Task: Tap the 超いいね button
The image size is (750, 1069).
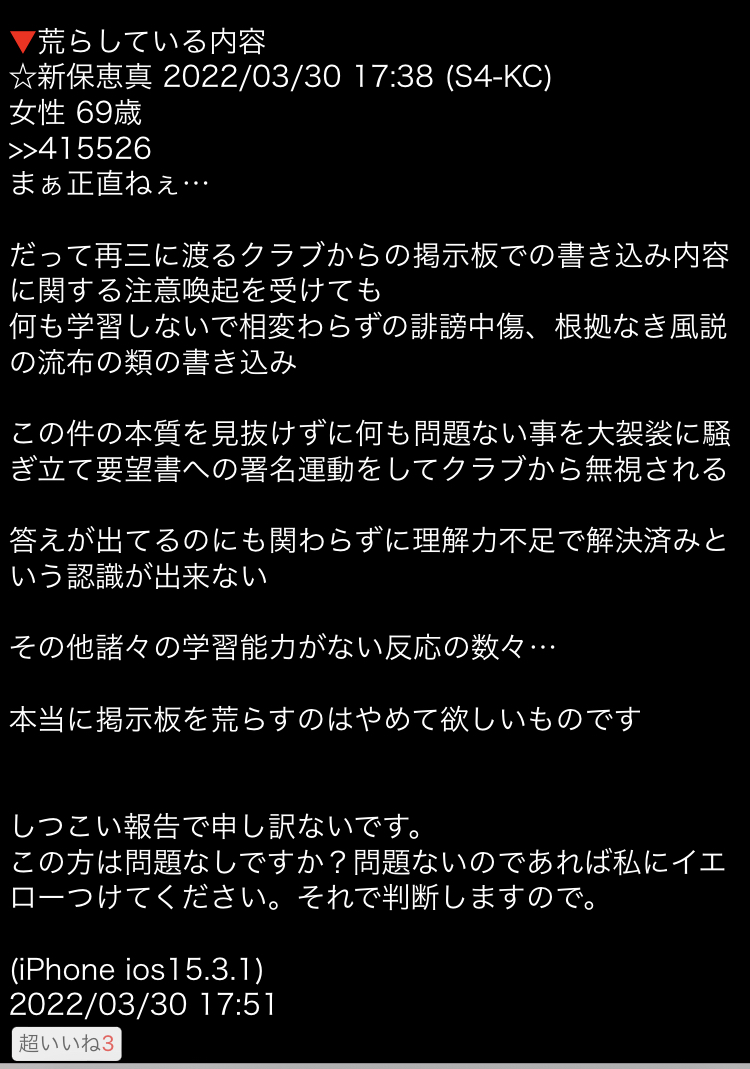Action: tap(66, 1044)
